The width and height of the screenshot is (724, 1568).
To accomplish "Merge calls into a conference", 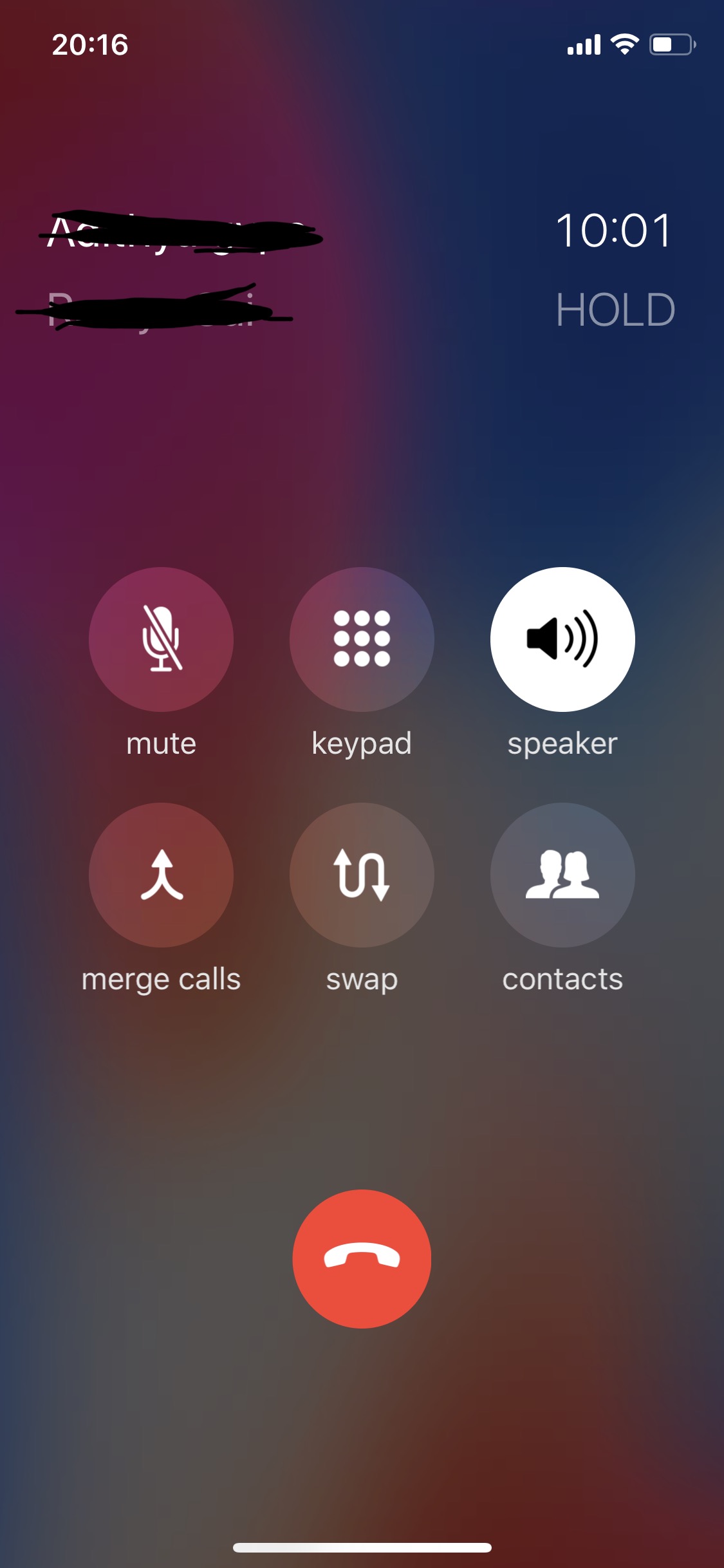I will [161, 875].
